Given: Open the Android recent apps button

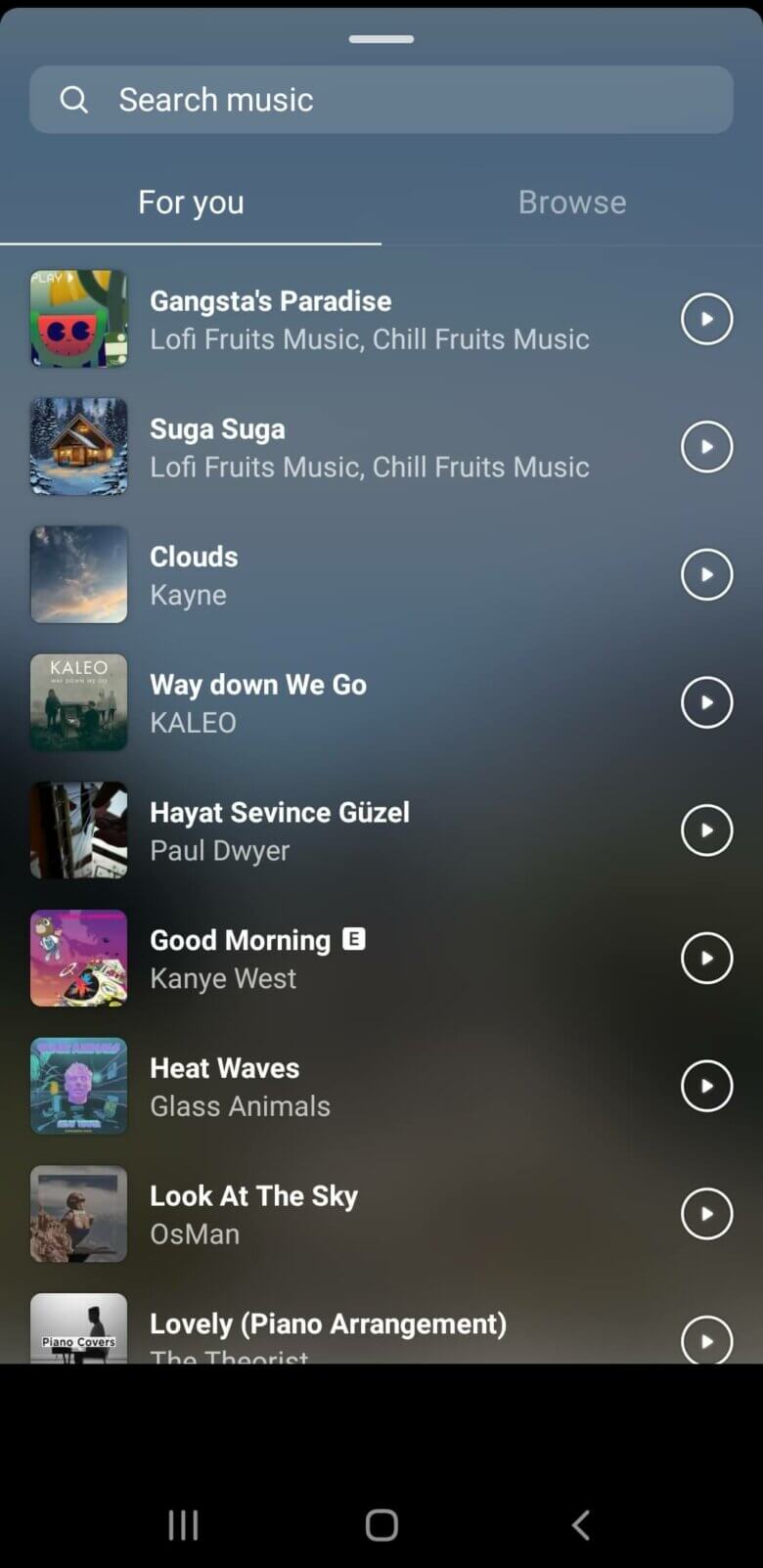Looking at the screenshot, I should click(182, 1524).
